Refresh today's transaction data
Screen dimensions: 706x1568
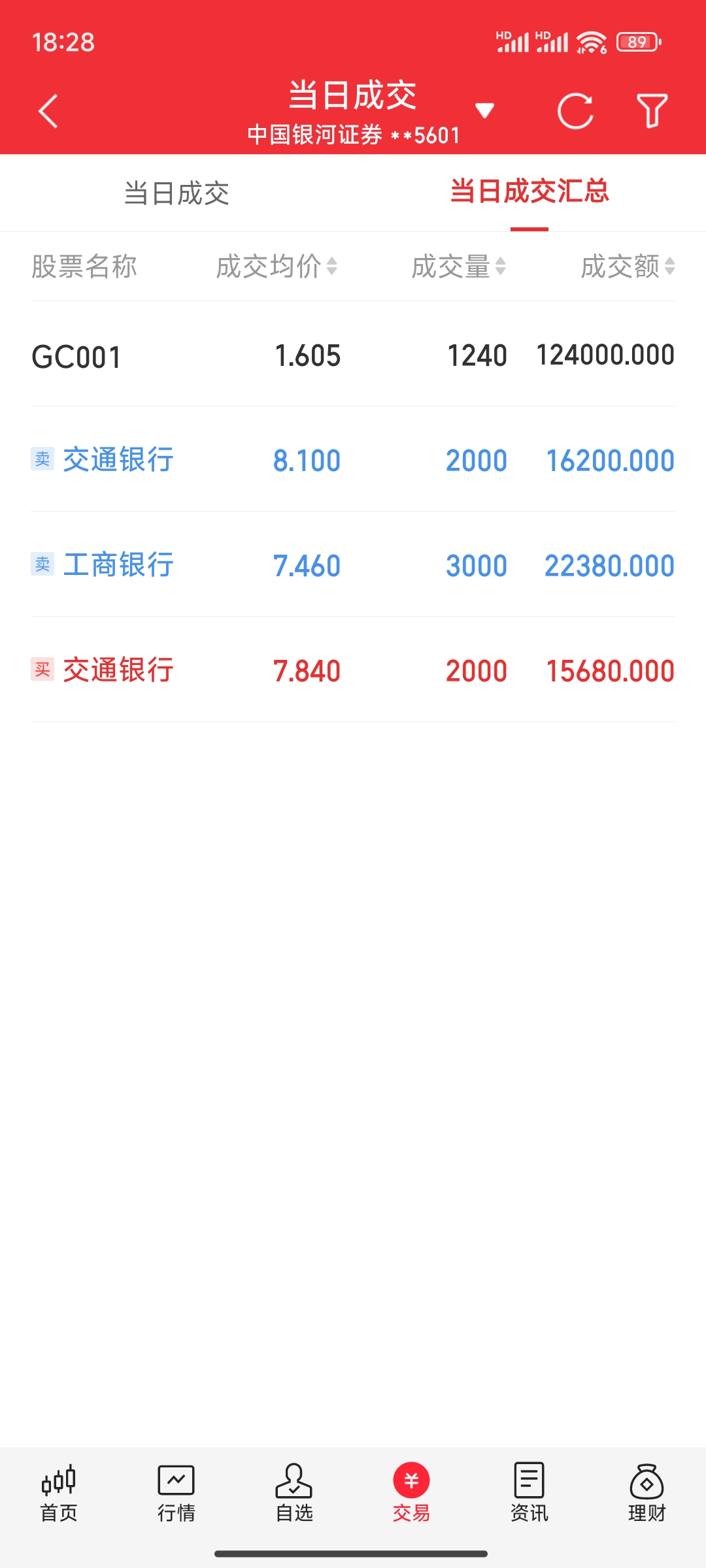(575, 111)
